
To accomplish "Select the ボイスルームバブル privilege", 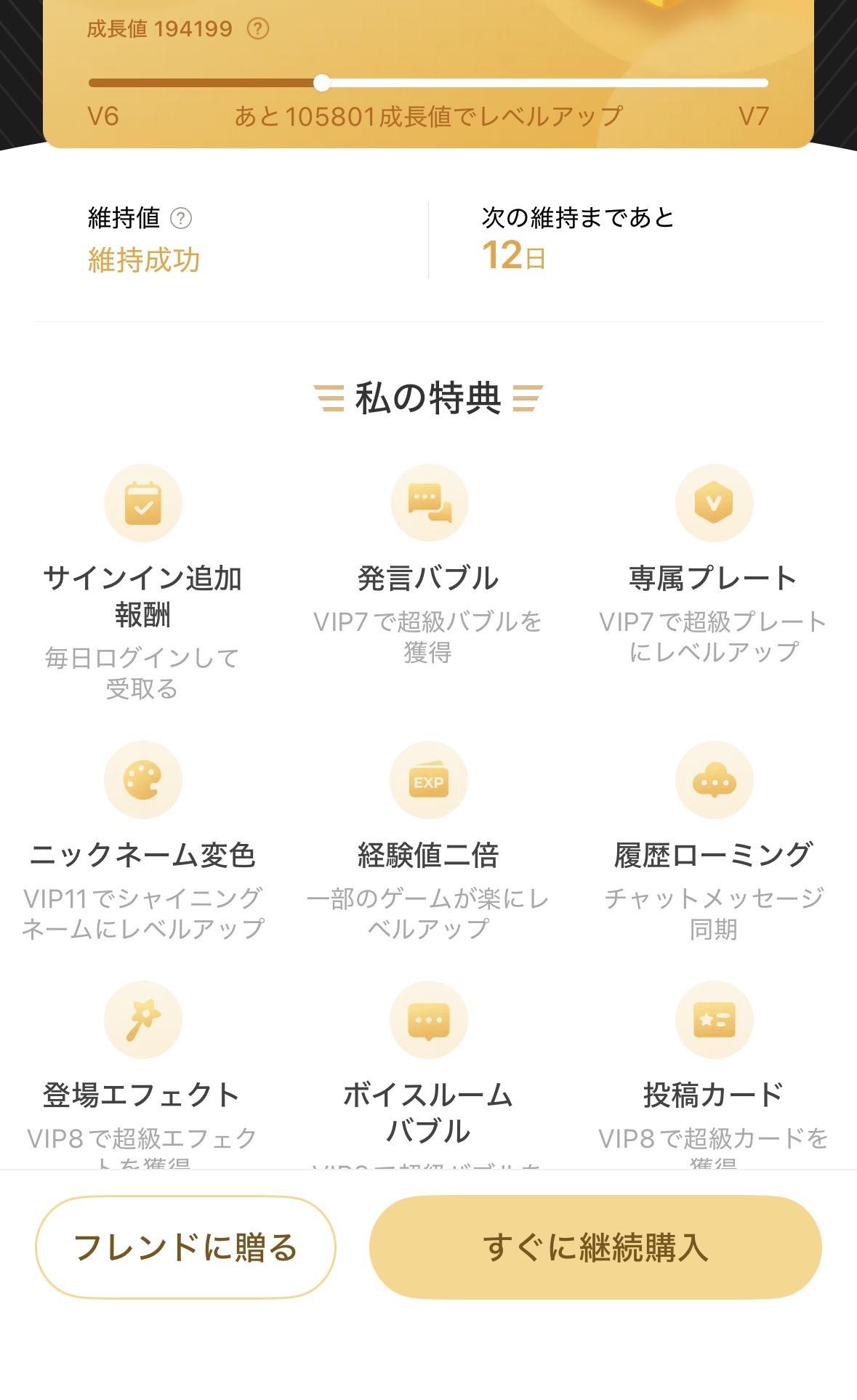I will tap(429, 1021).
